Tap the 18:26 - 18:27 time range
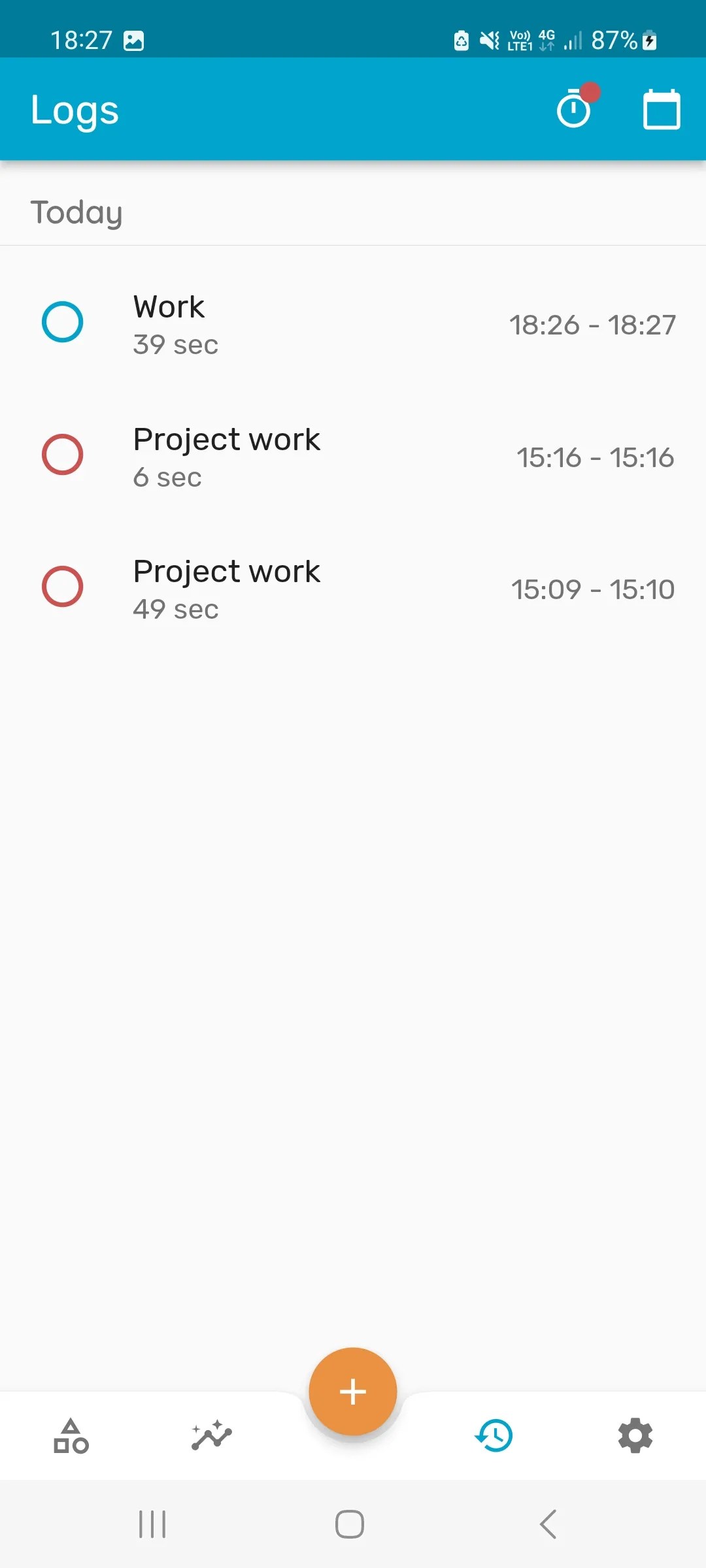This screenshot has height=1568, width=706. click(x=593, y=325)
